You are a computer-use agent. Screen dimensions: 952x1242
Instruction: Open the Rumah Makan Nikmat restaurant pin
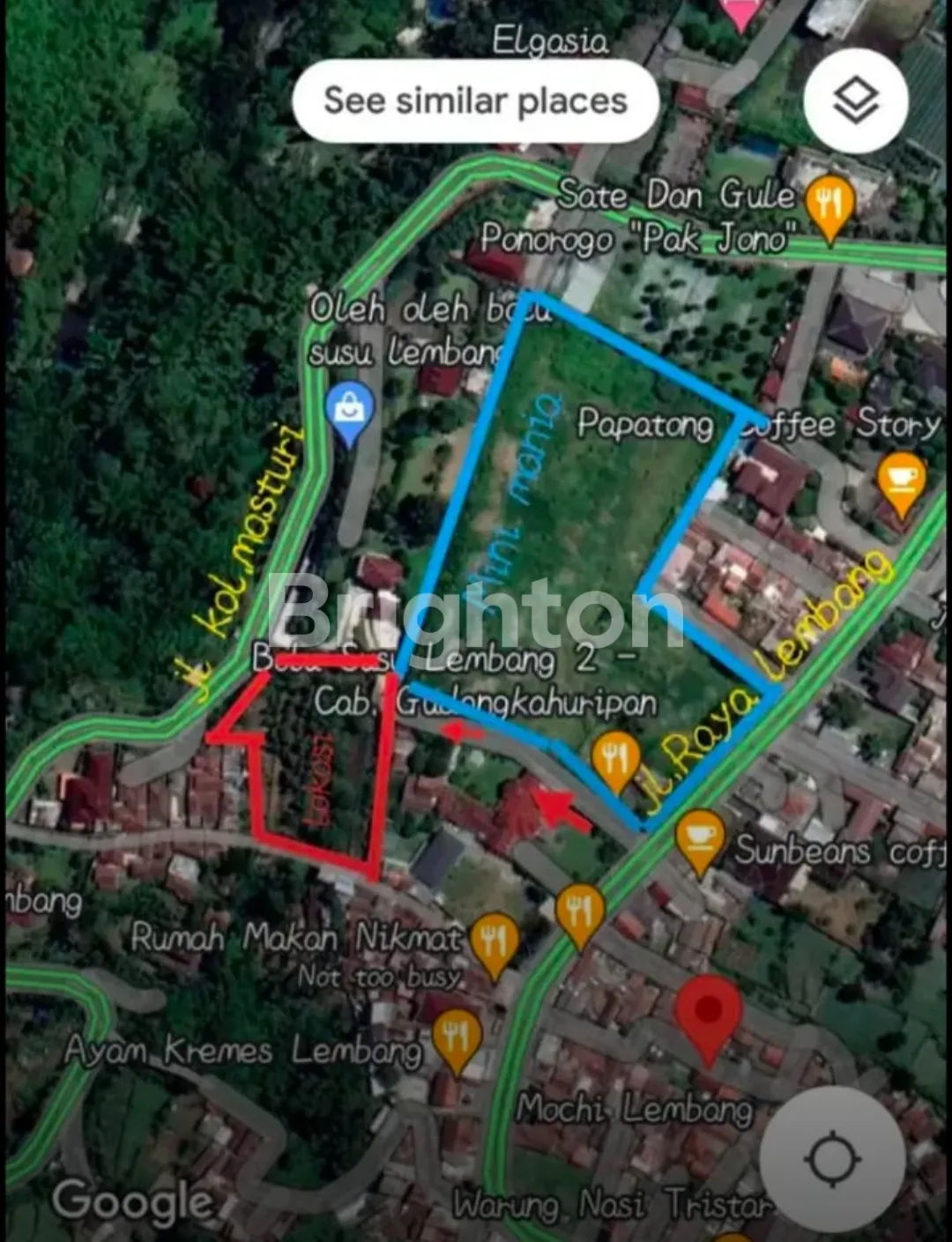click(495, 943)
